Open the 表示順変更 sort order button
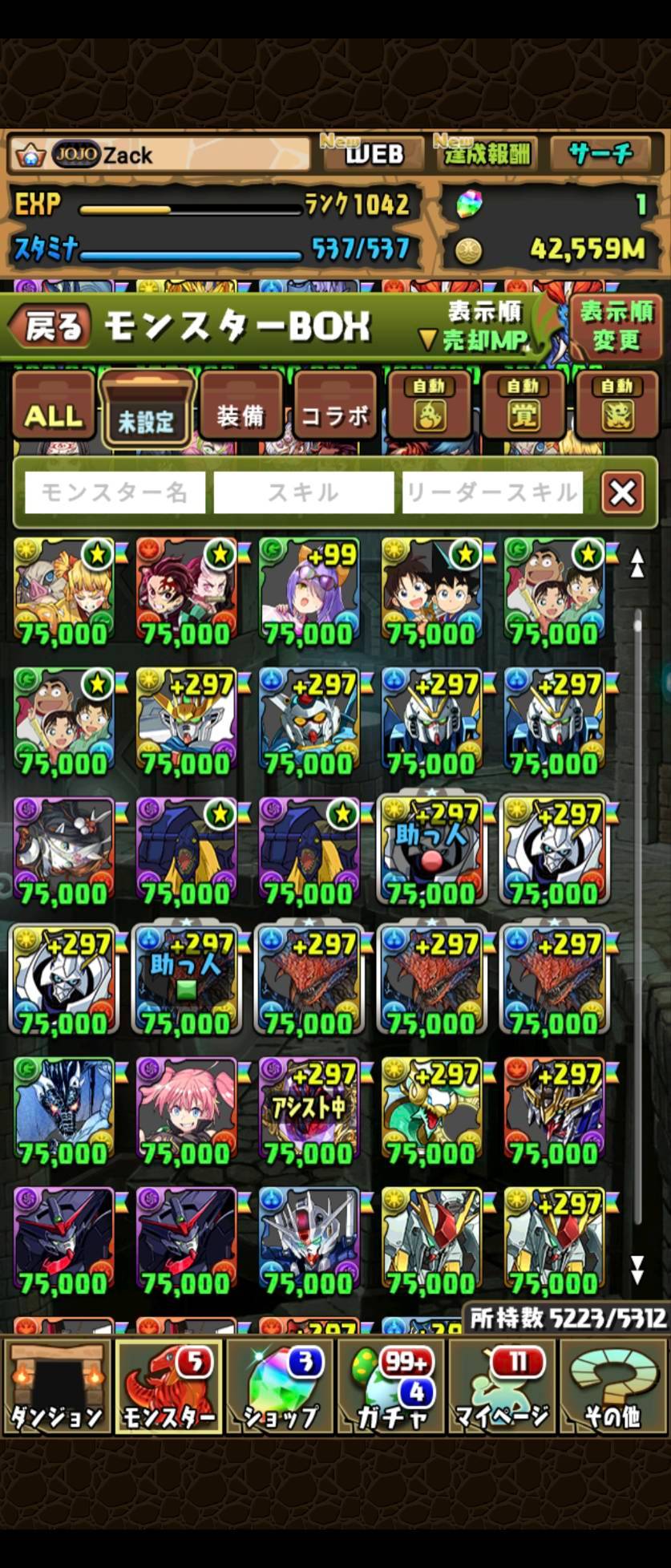671x1568 pixels. (616, 326)
